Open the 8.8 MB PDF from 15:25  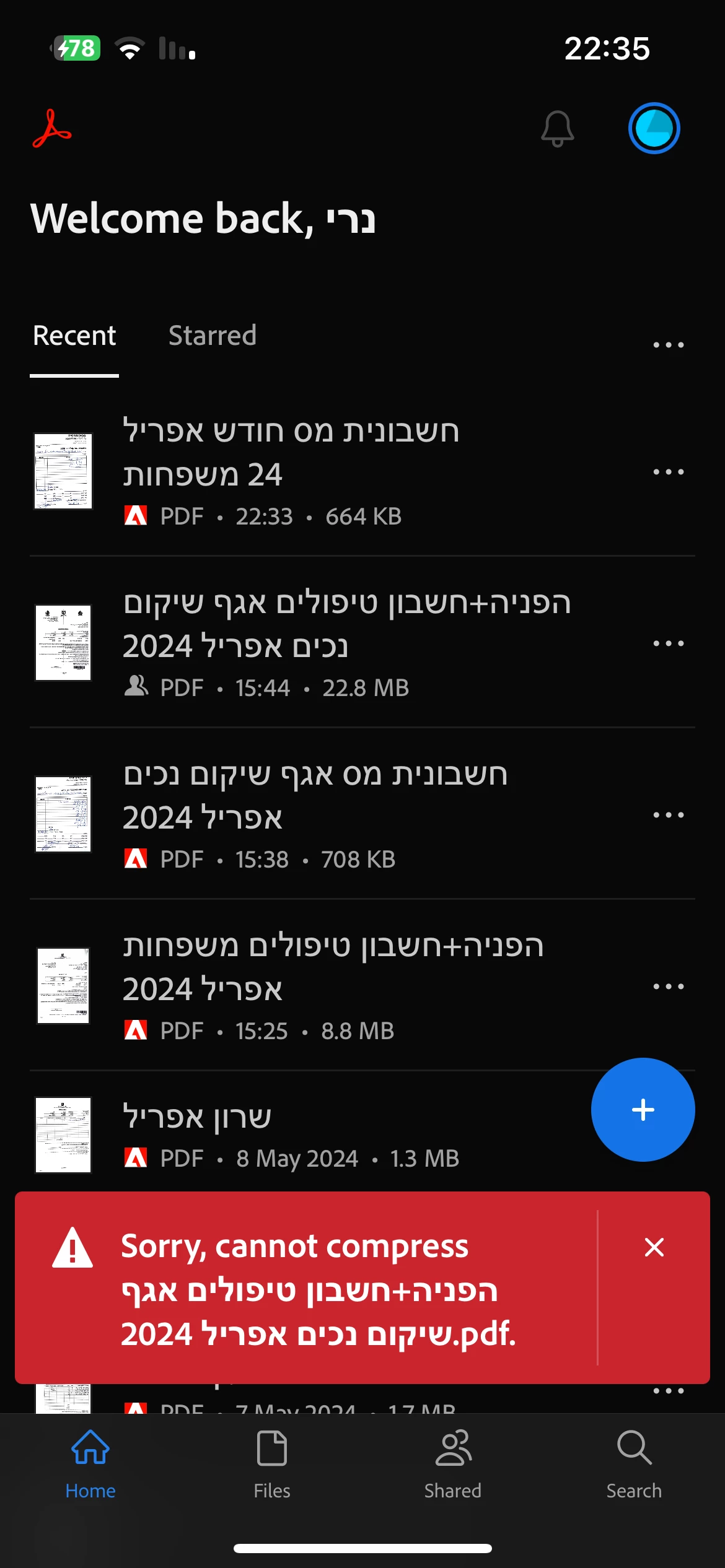click(x=333, y=987)
